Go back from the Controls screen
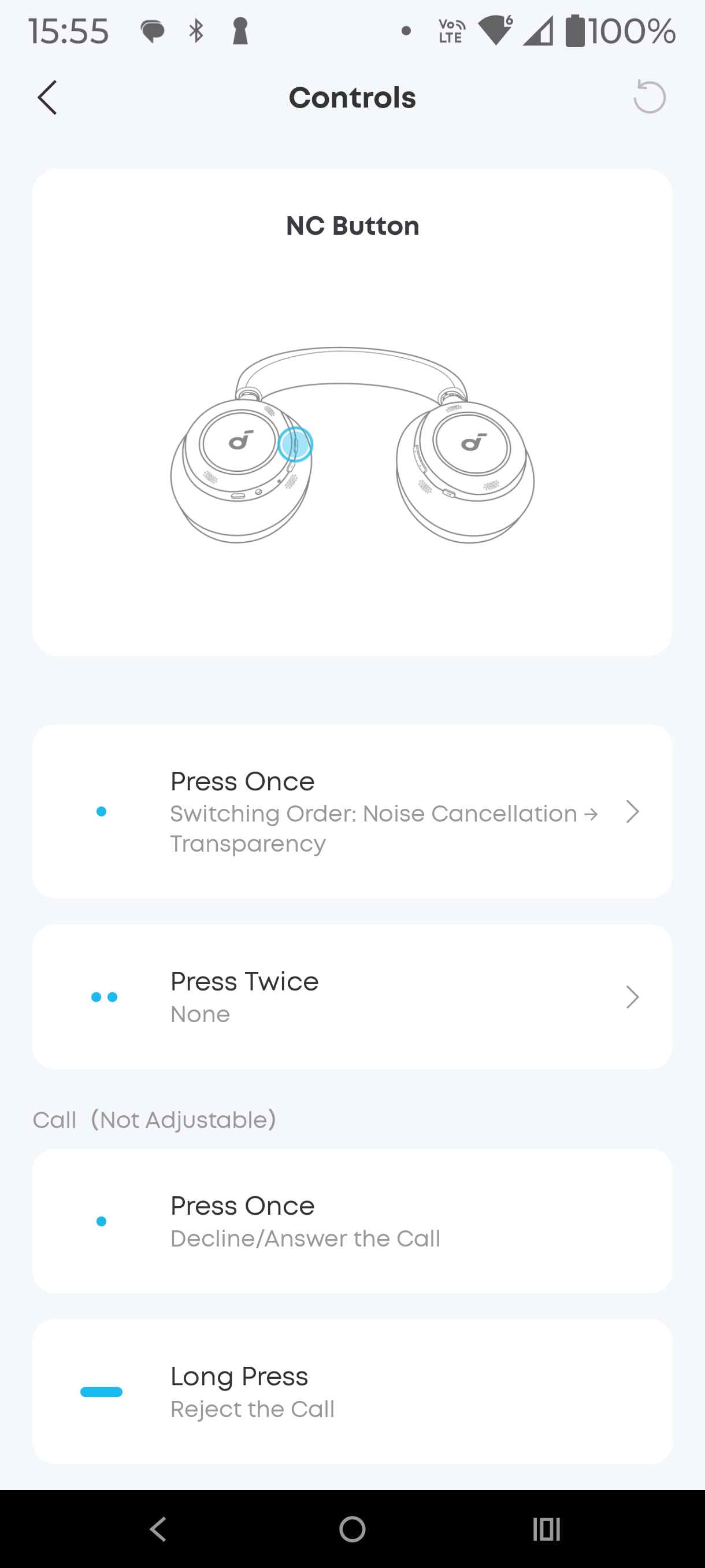The image size is (705, 1568). coord(47,97)
